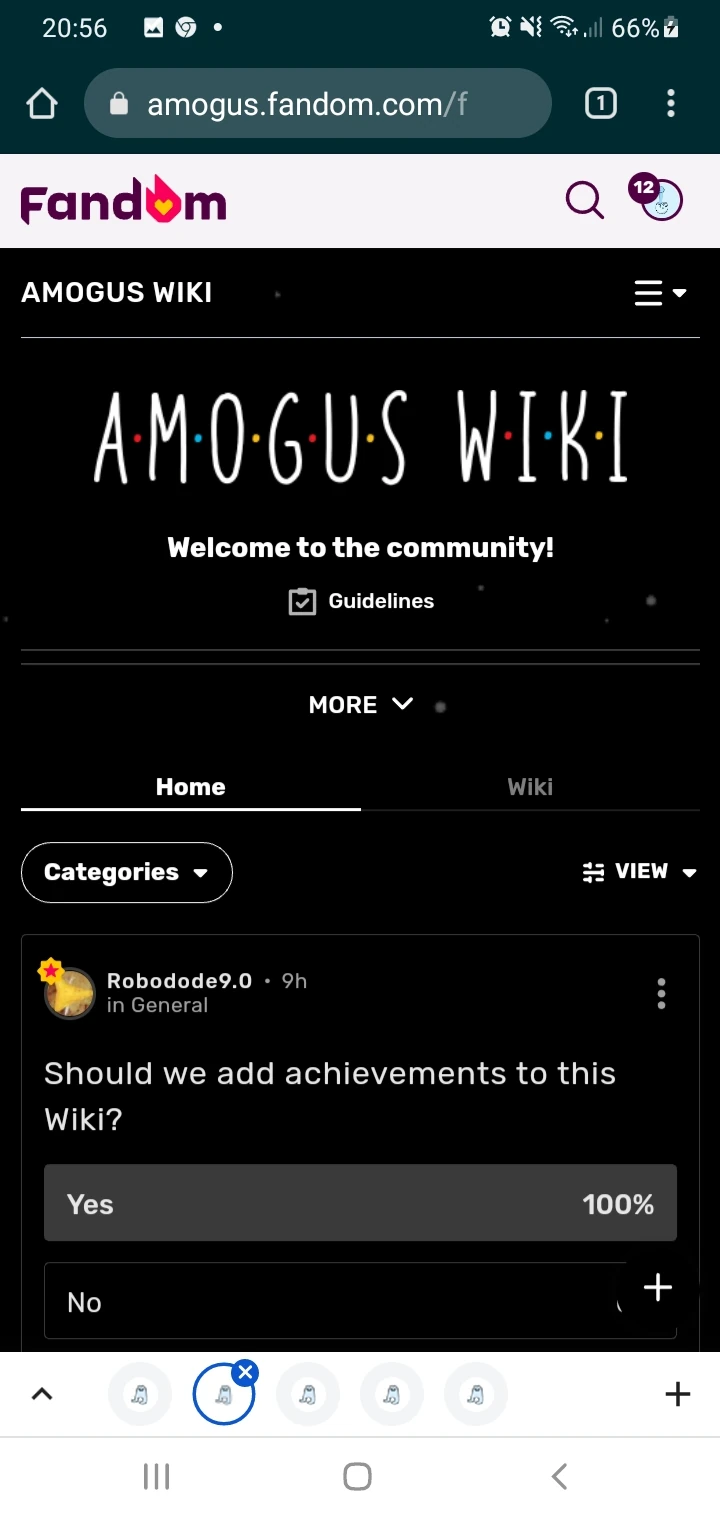
Task: Open the Fandom search icon
Action: pyautogui.click(x=585, y=201)
